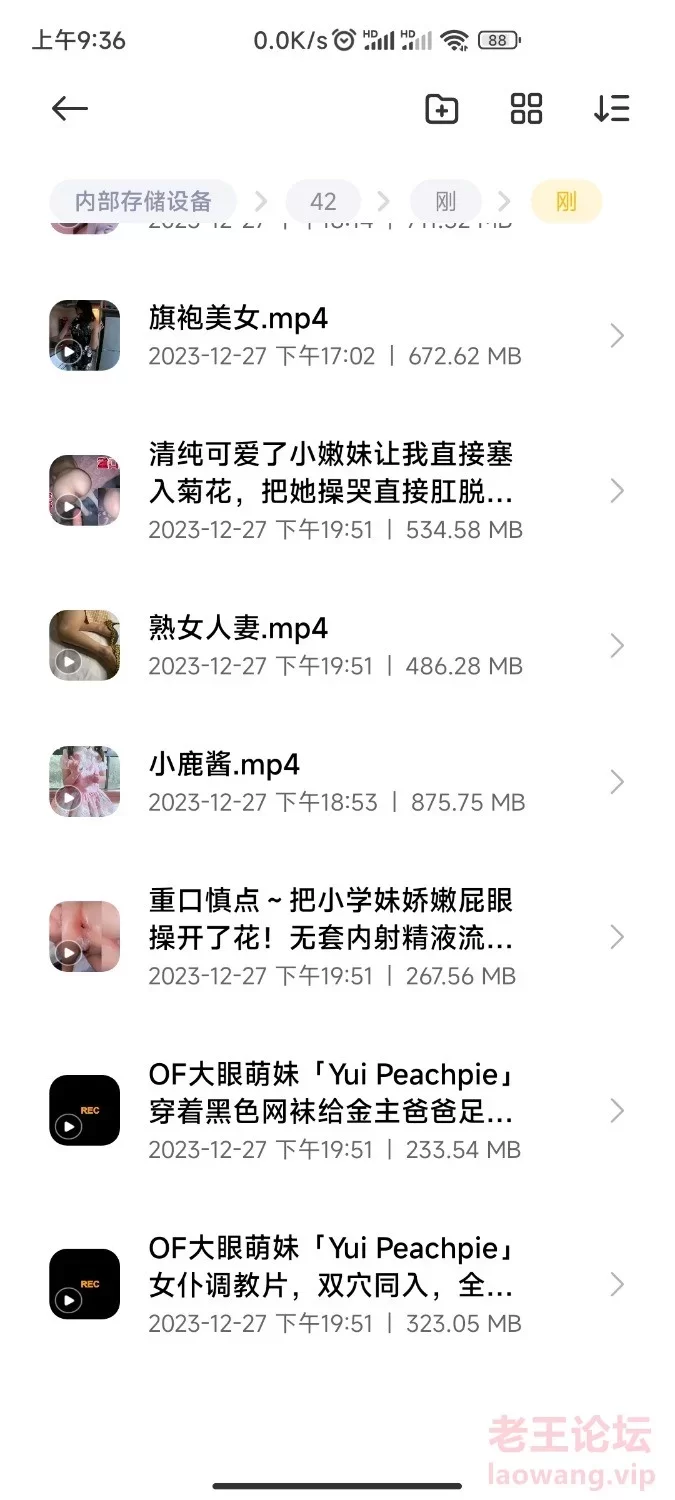The height and width of the screenshot is (1500, 675).
Task: Navigate to the 42 folder breadcrumb
Action: coord(323,201)
